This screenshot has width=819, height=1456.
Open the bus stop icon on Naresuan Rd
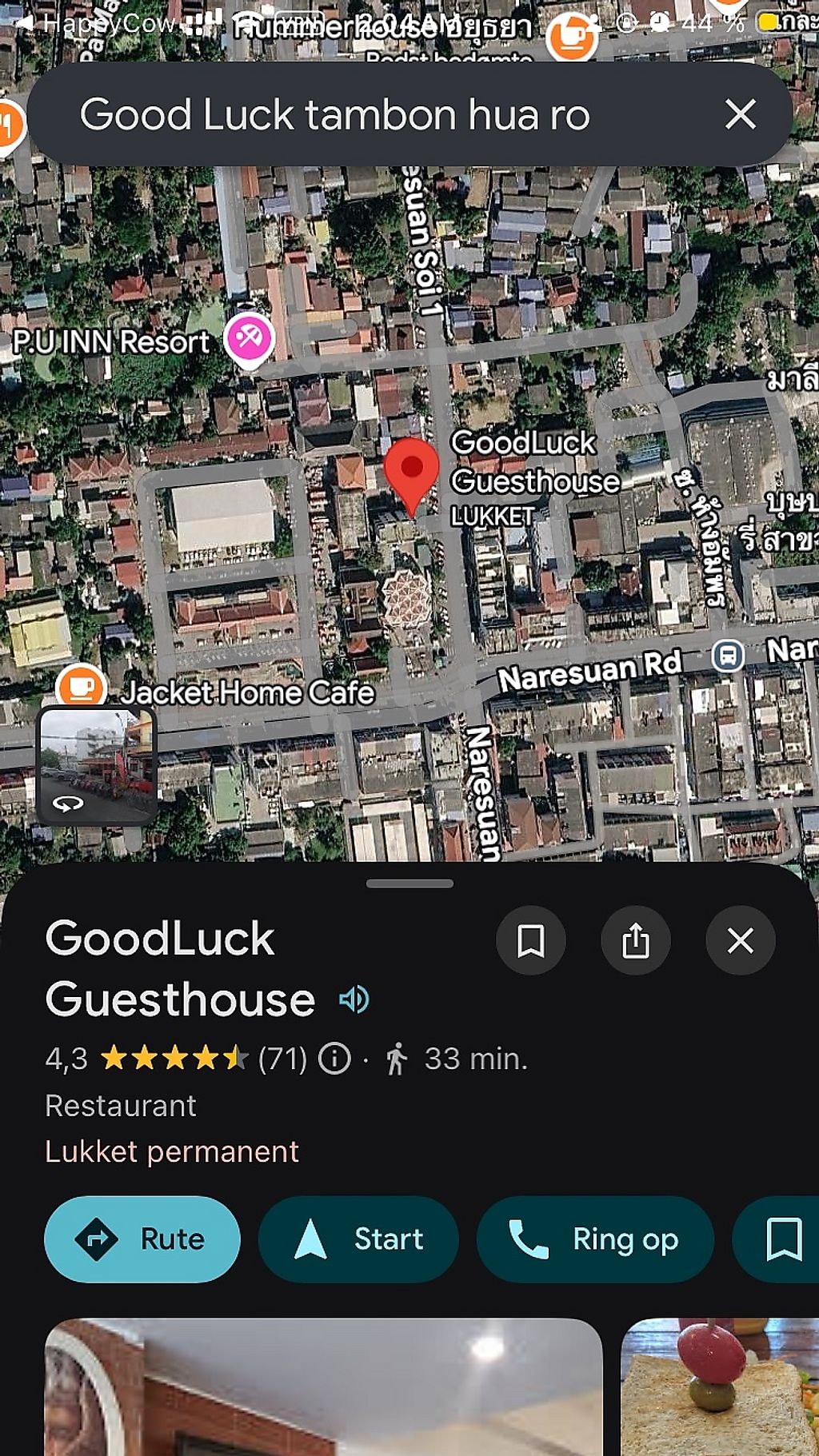[x=728, y=656]
